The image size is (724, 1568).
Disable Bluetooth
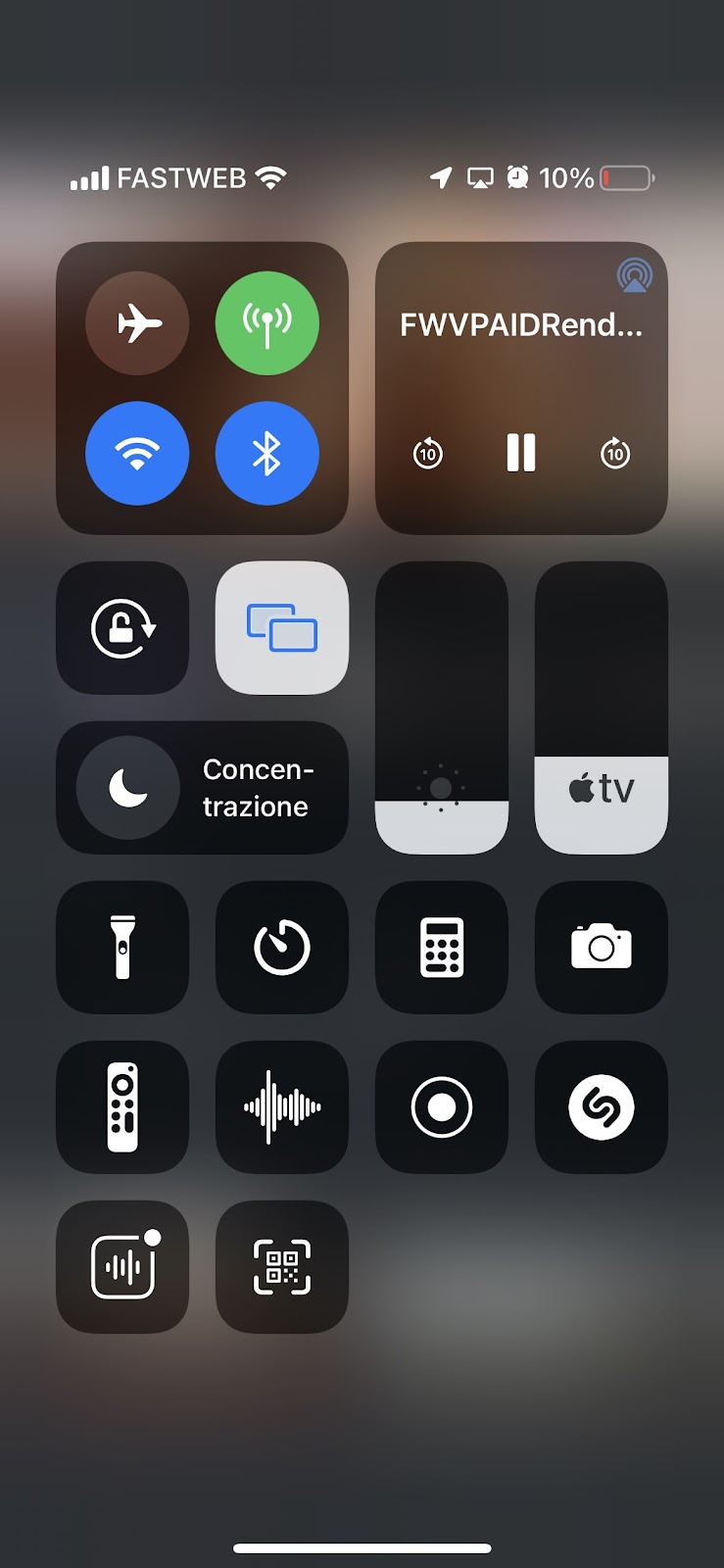266,453
